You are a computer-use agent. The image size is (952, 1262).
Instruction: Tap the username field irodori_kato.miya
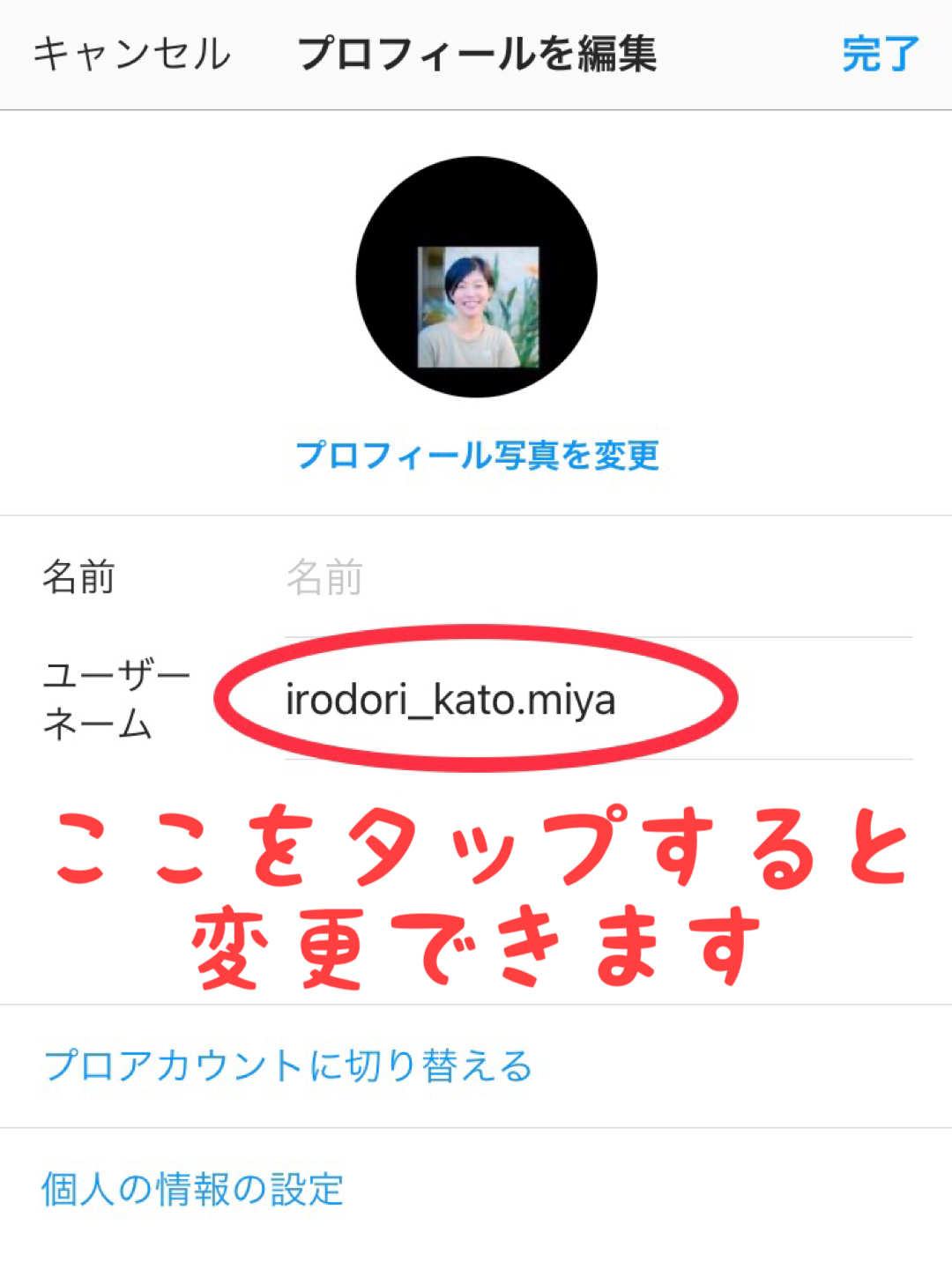[451, 701]
